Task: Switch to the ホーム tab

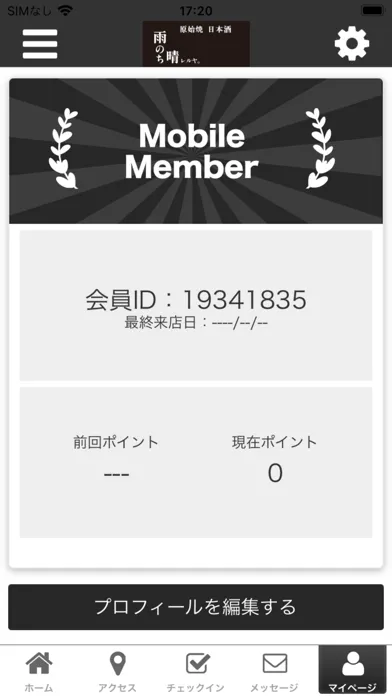Action: 39,671
